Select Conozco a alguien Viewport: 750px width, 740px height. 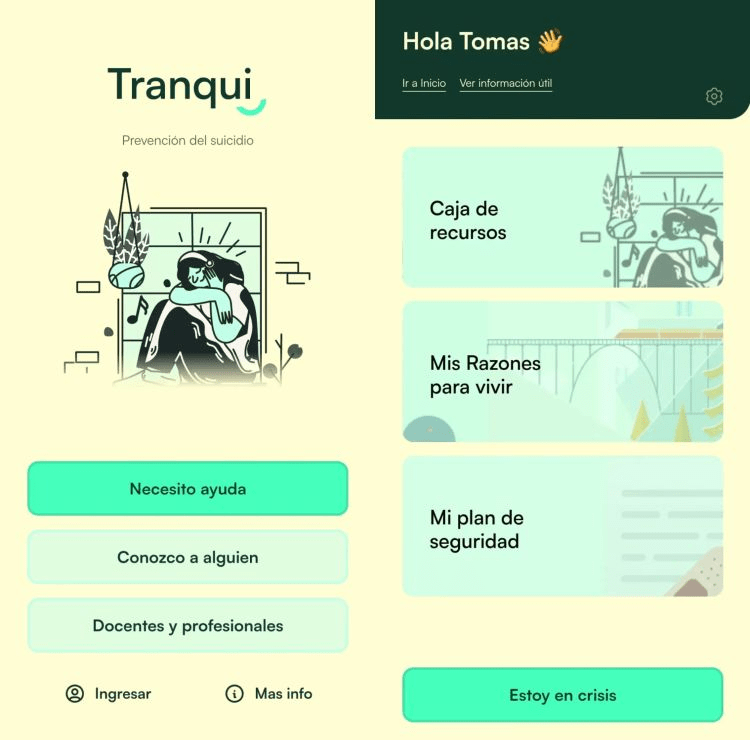coord(187,557)
